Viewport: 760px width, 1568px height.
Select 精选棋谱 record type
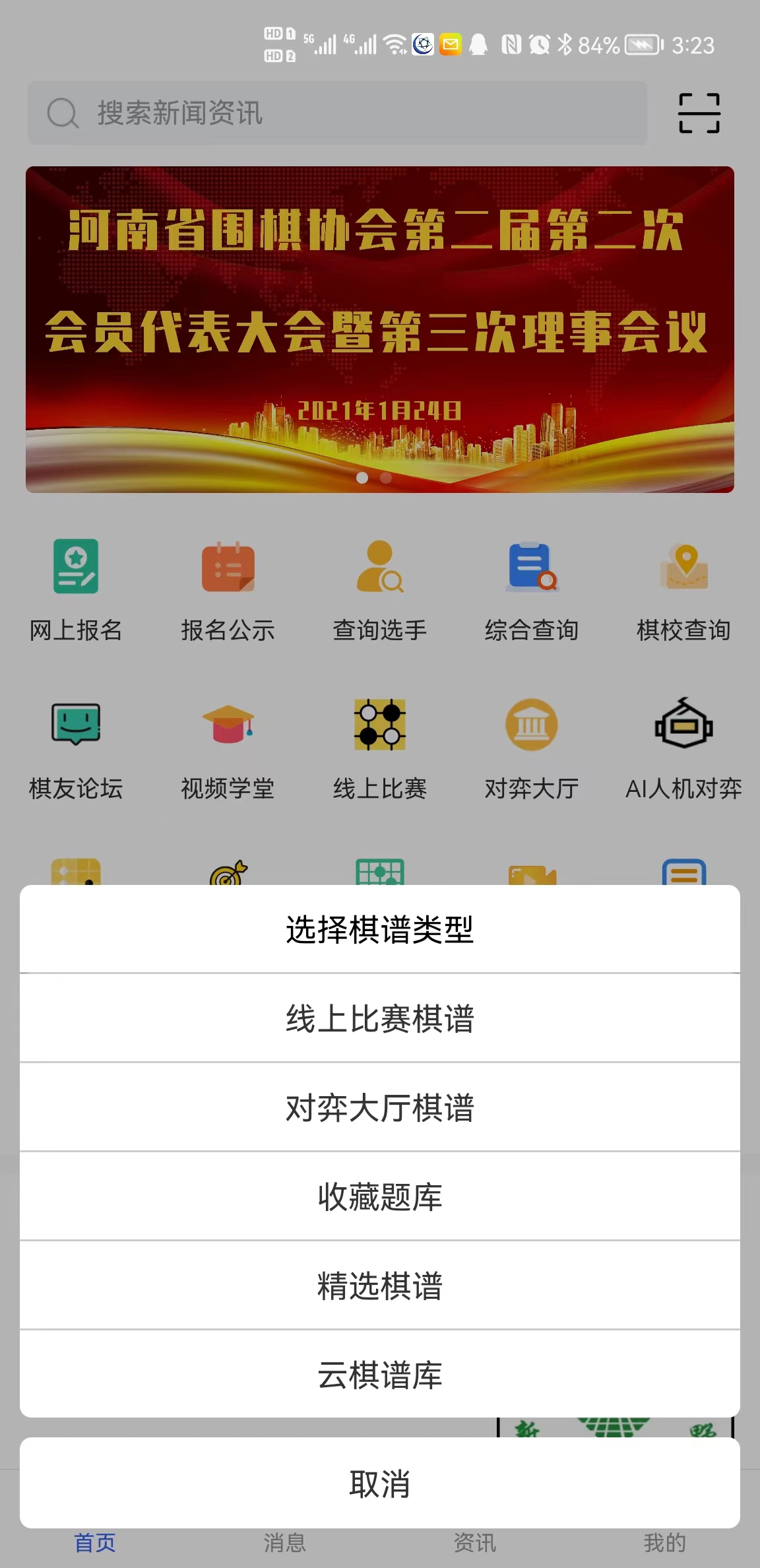(380, 1286)
